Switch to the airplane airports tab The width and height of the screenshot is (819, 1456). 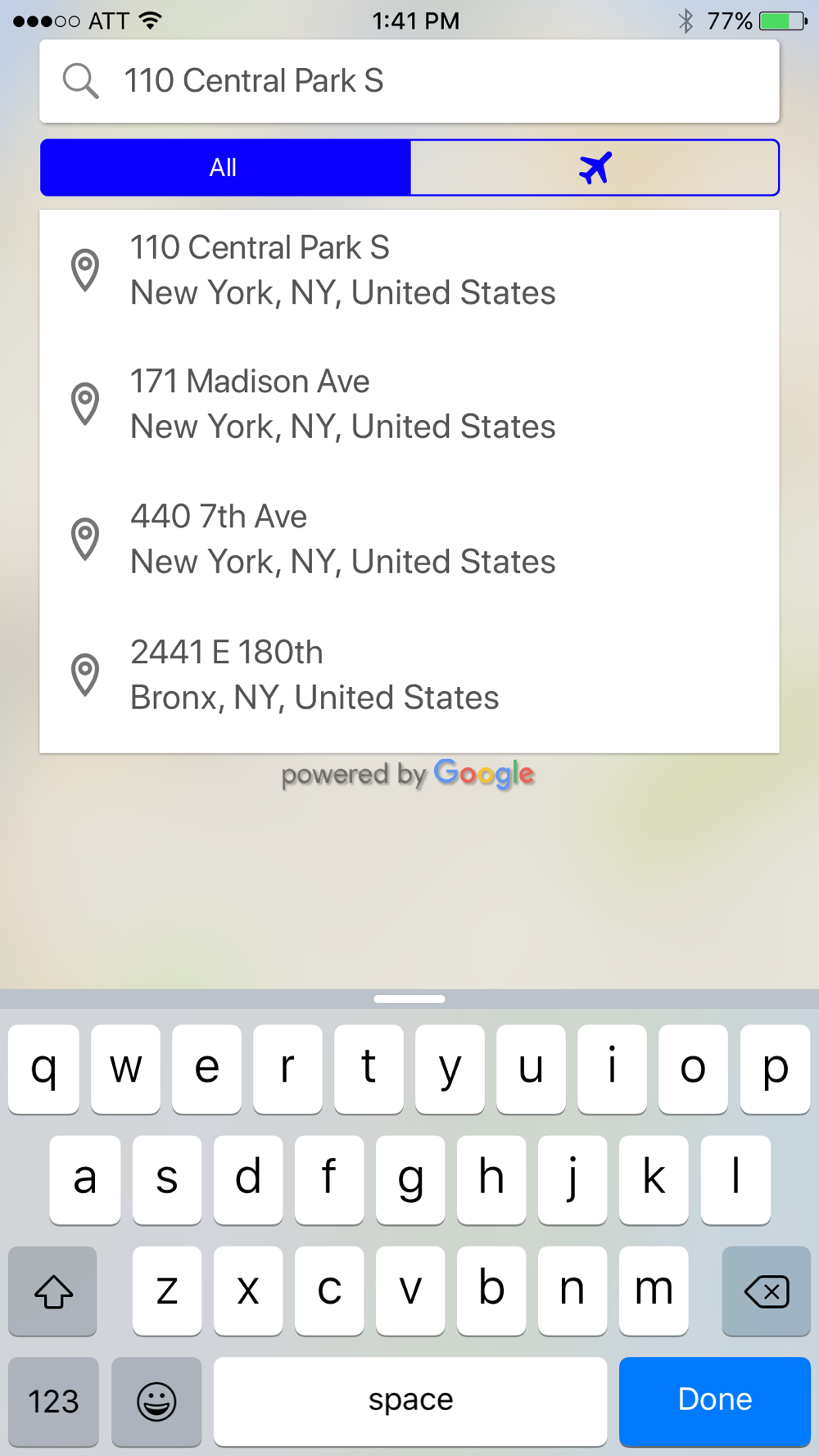595,168
